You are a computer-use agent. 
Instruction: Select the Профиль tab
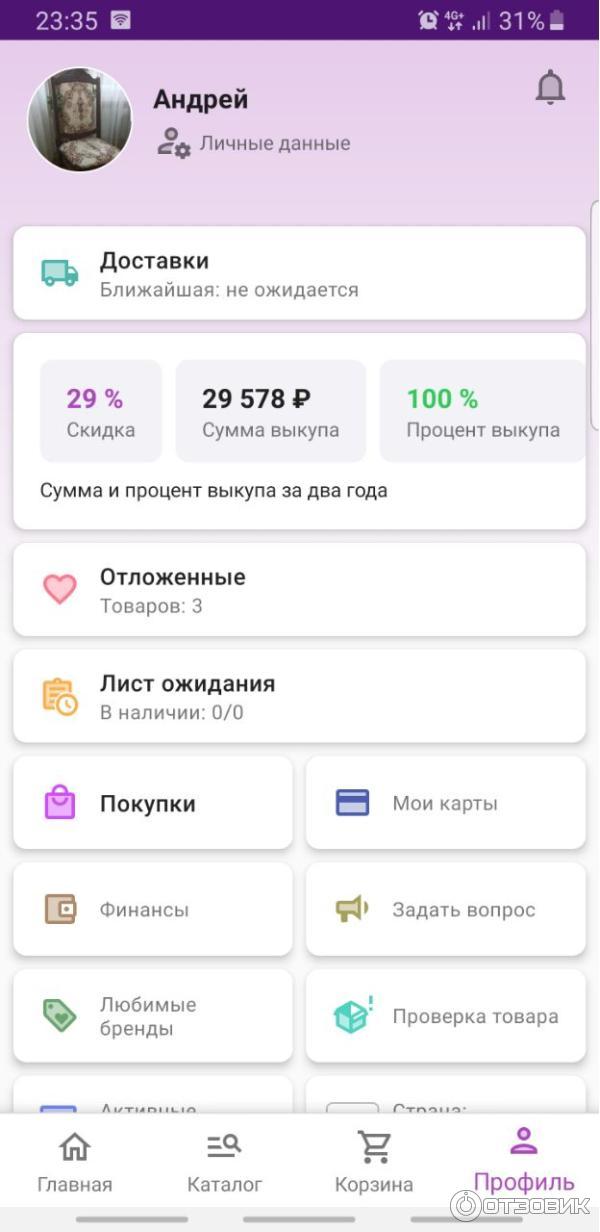[524, 1160]
